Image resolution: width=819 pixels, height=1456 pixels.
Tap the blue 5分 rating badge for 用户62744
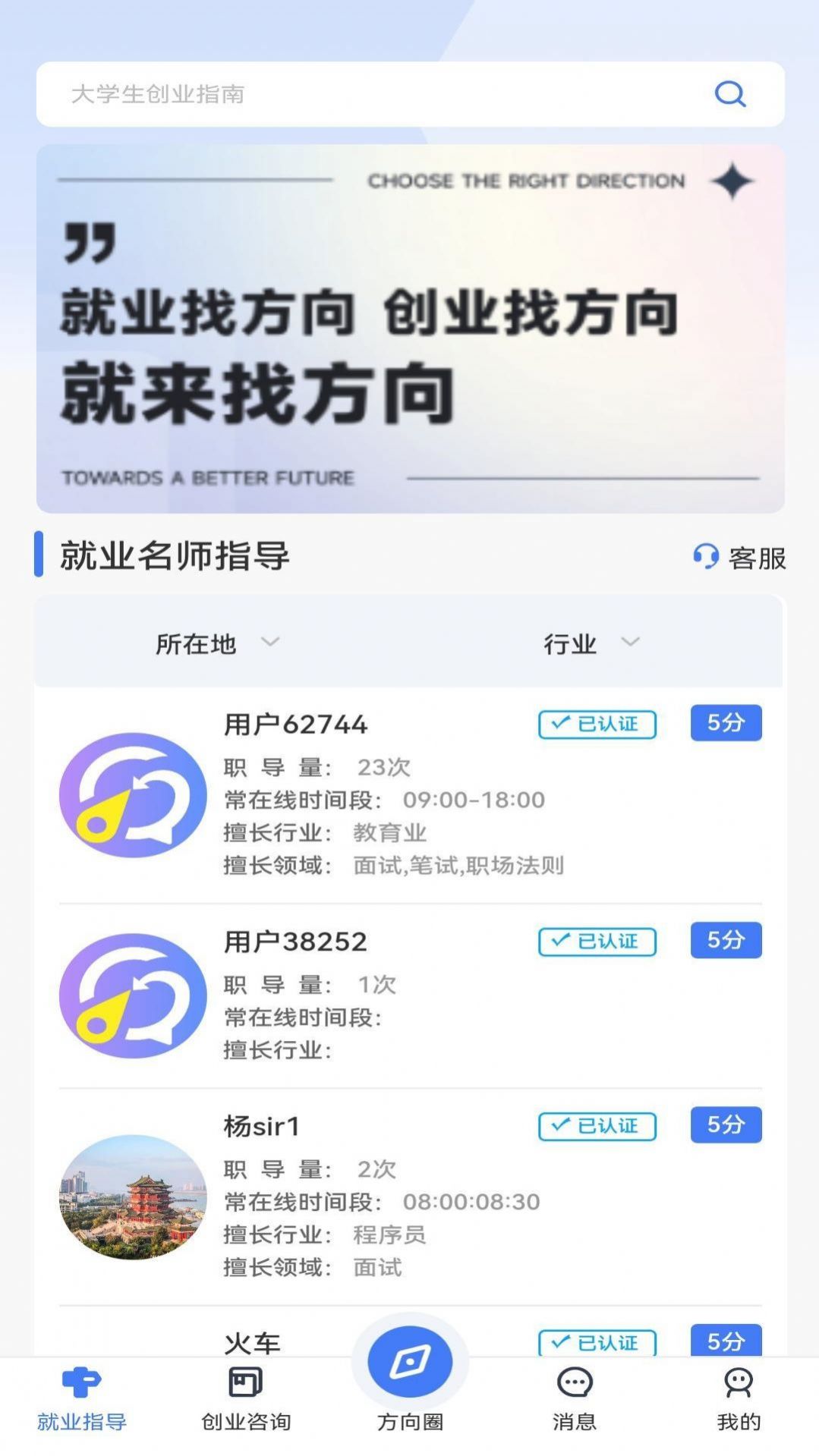pos(725,723)
